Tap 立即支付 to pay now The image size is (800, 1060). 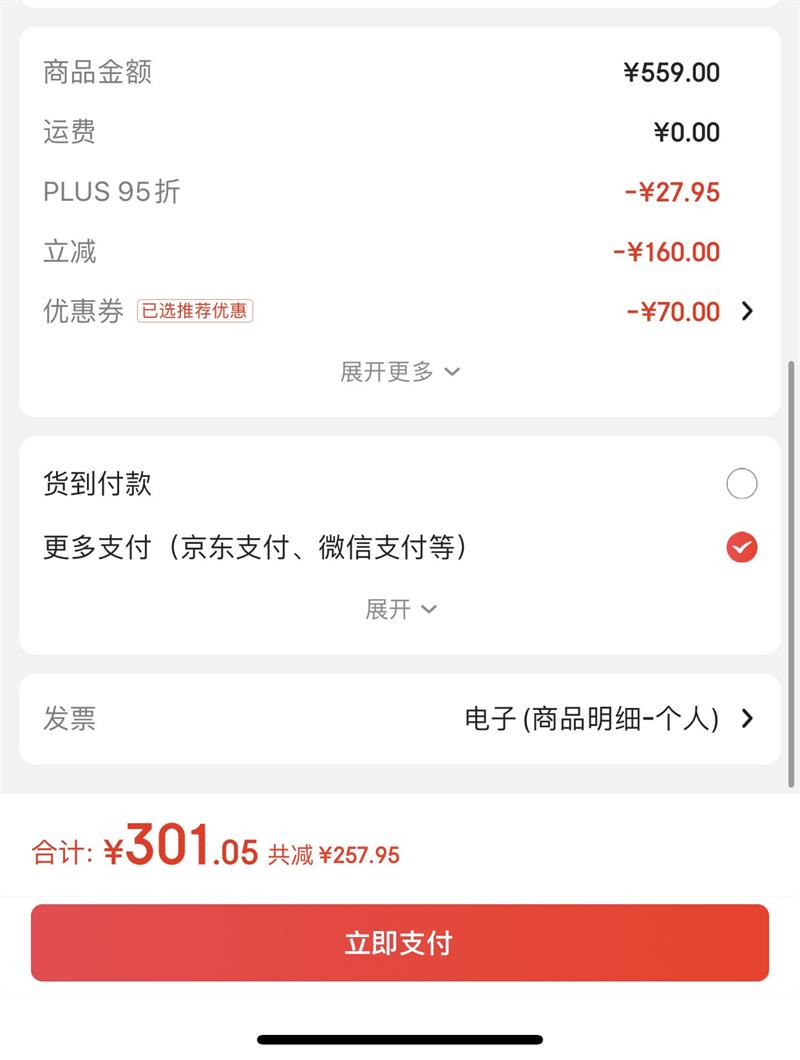(x=399, y=943)
